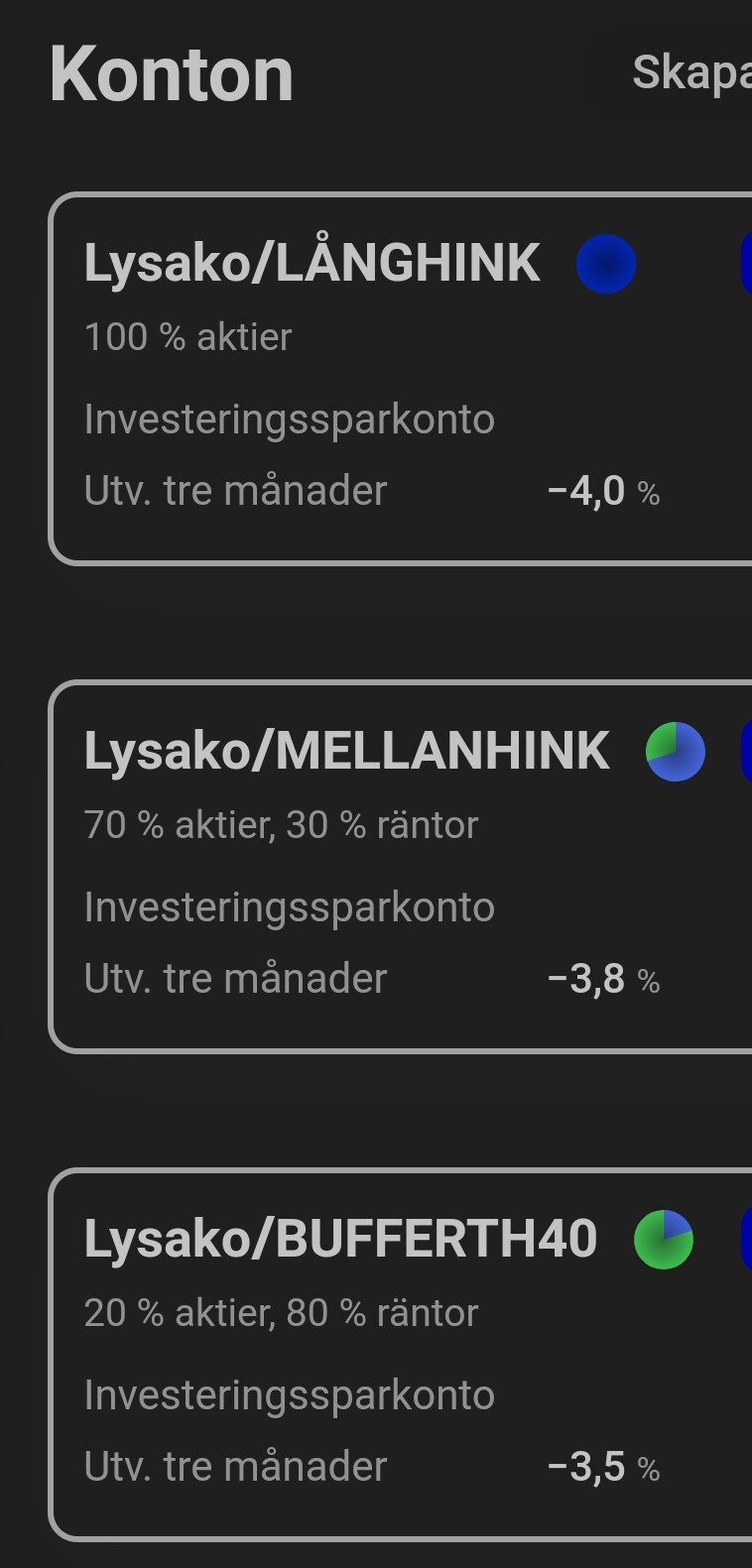Open the Lysako/LÅNGHINK account card

click(x=397, y=379)
